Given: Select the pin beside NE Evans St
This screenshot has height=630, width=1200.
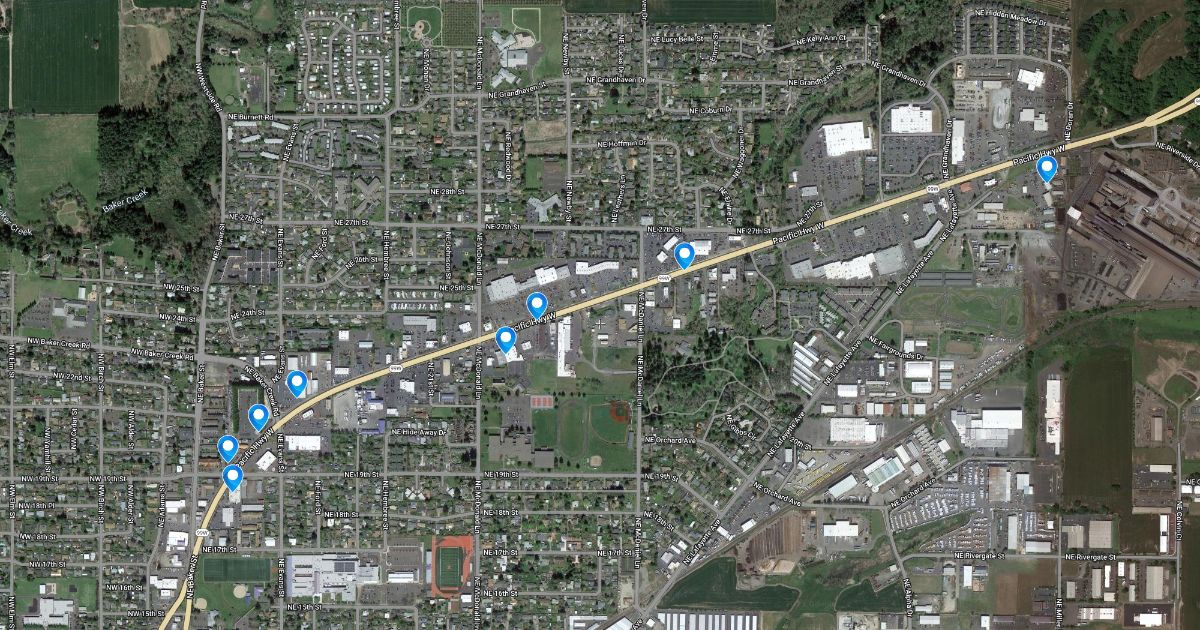Looking at the screenshot, I should [x=296, y=383].
